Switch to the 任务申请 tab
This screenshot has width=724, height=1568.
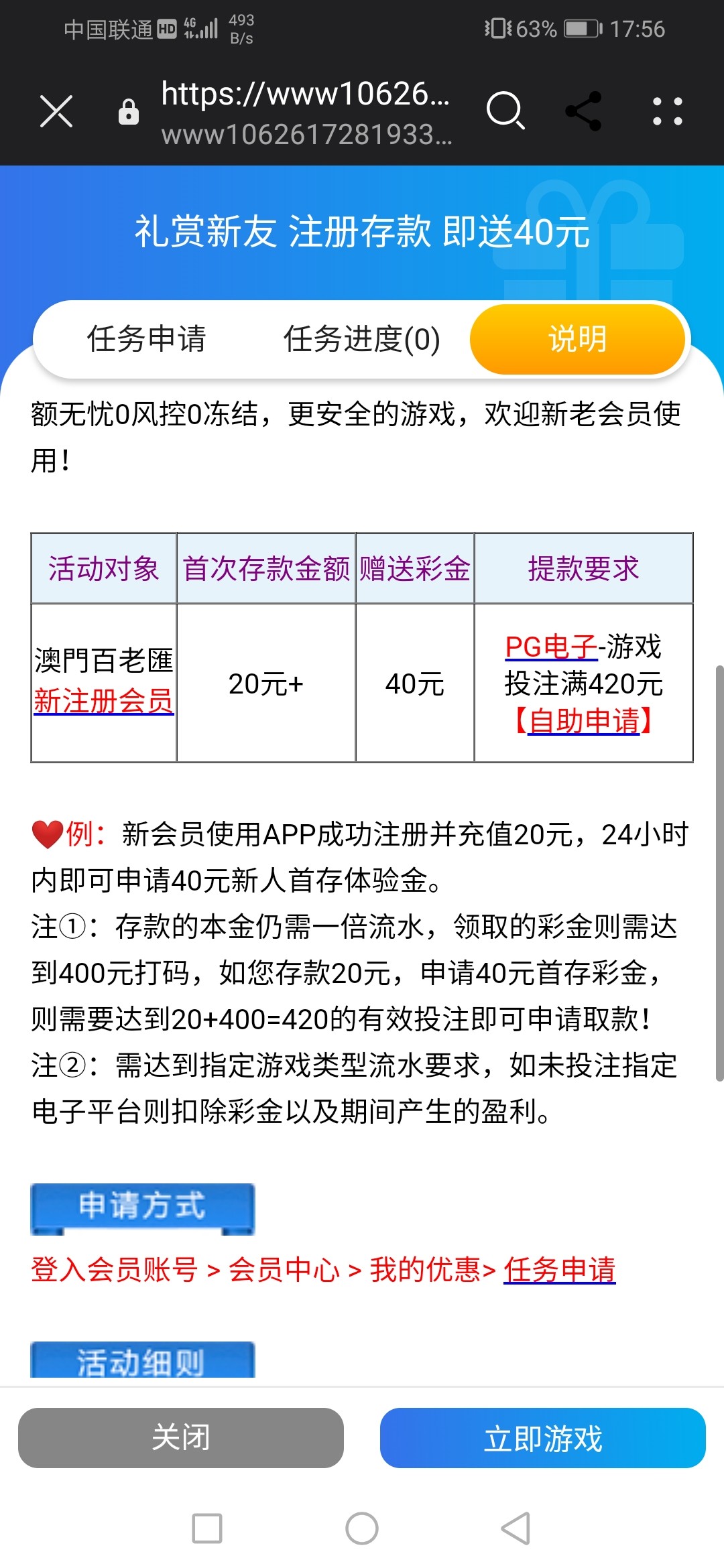click(x=146, y=339)
